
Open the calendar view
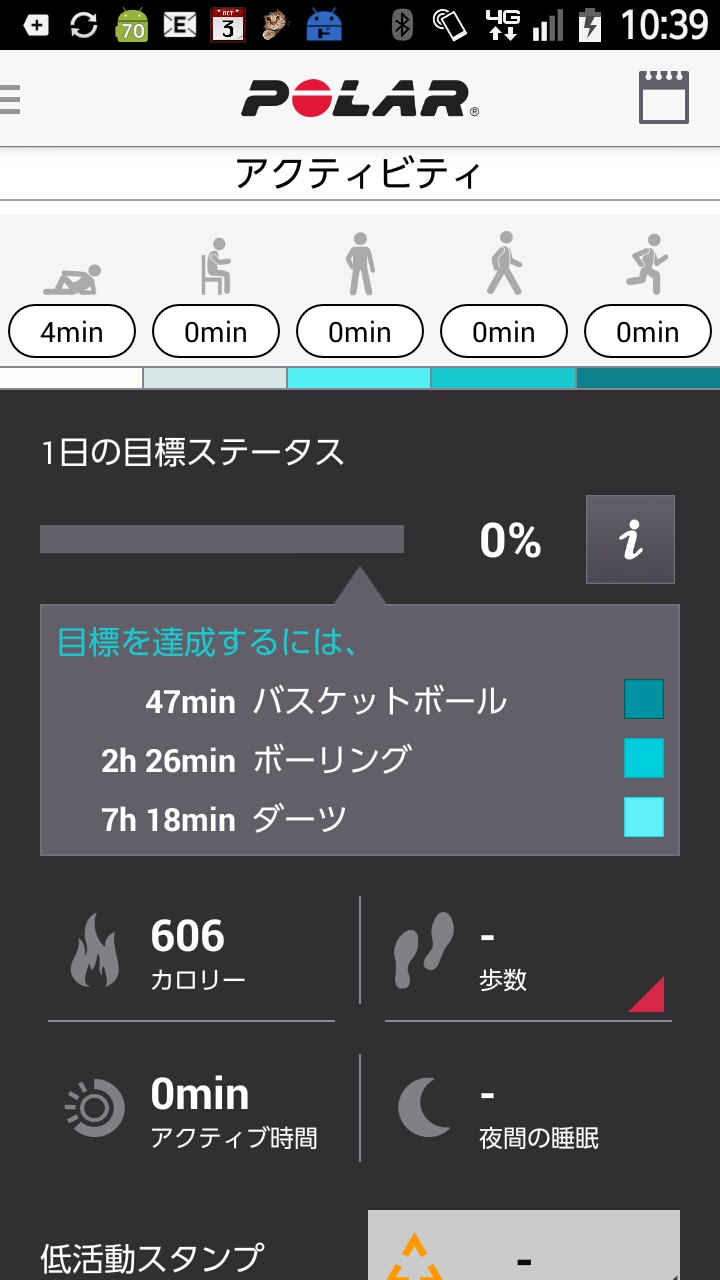tap(664, 97)
